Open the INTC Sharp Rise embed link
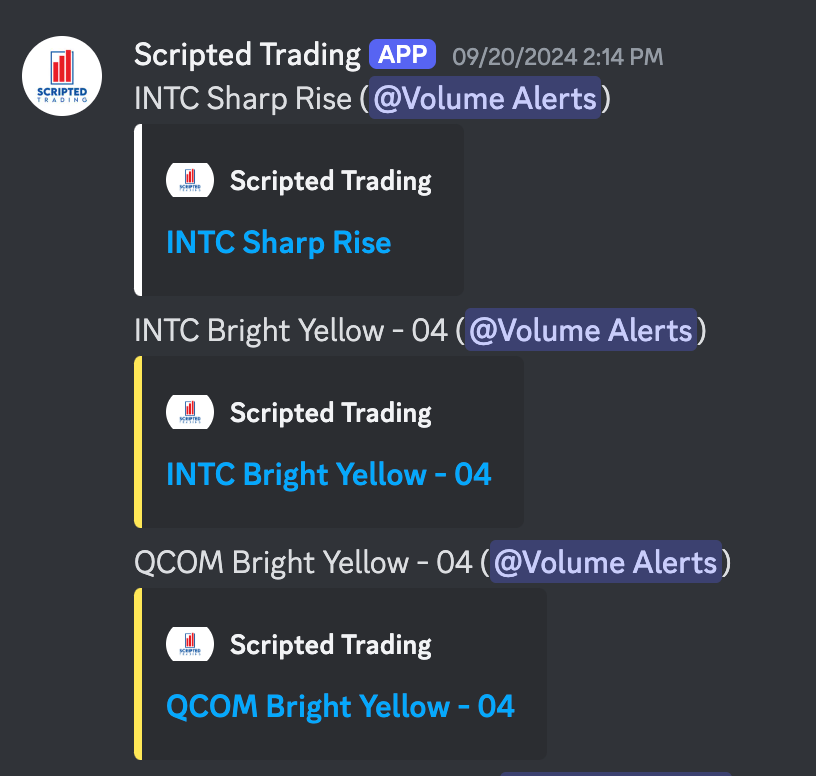816x776 pixels. [x=278, y=243]
